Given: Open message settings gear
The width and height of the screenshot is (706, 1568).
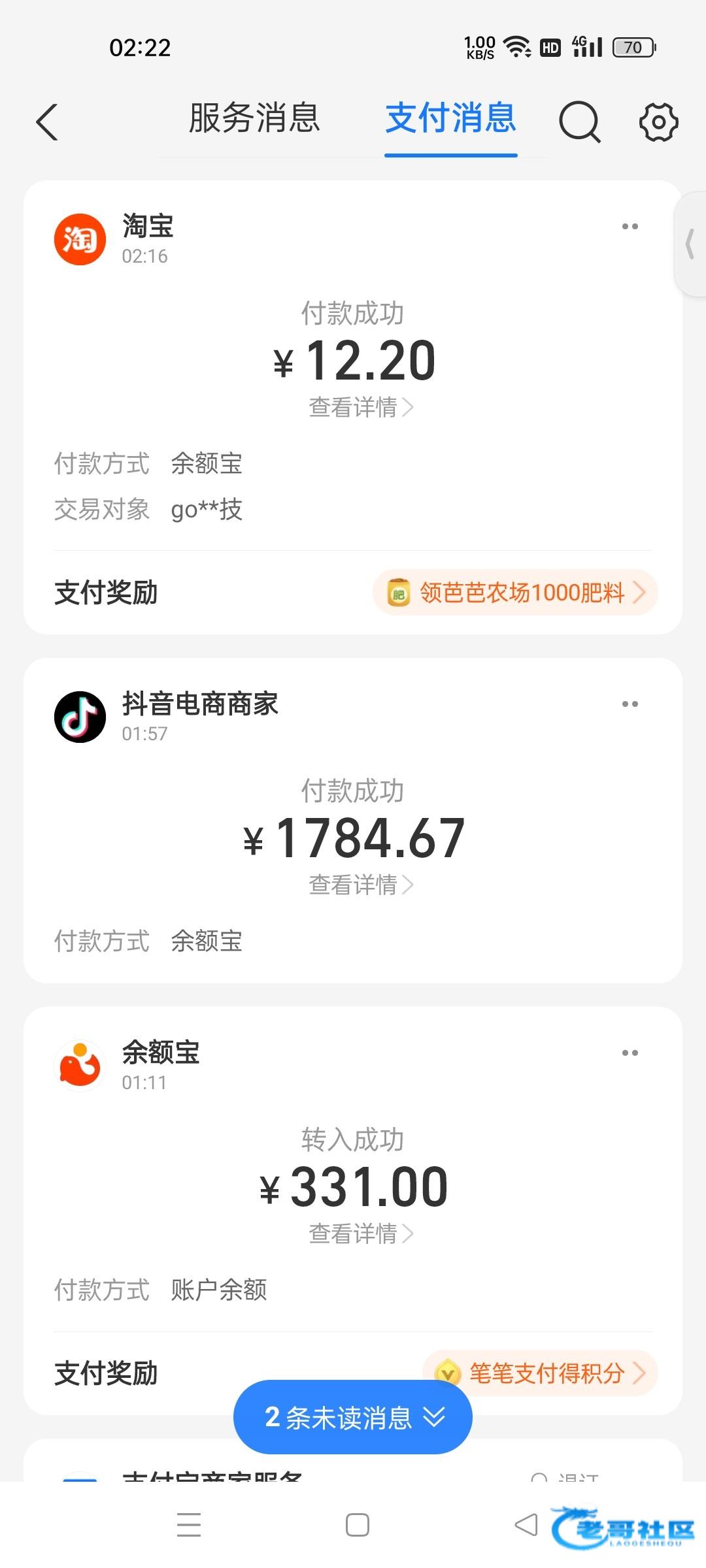Looking at the screenshot, I should (x=658, y=122).
